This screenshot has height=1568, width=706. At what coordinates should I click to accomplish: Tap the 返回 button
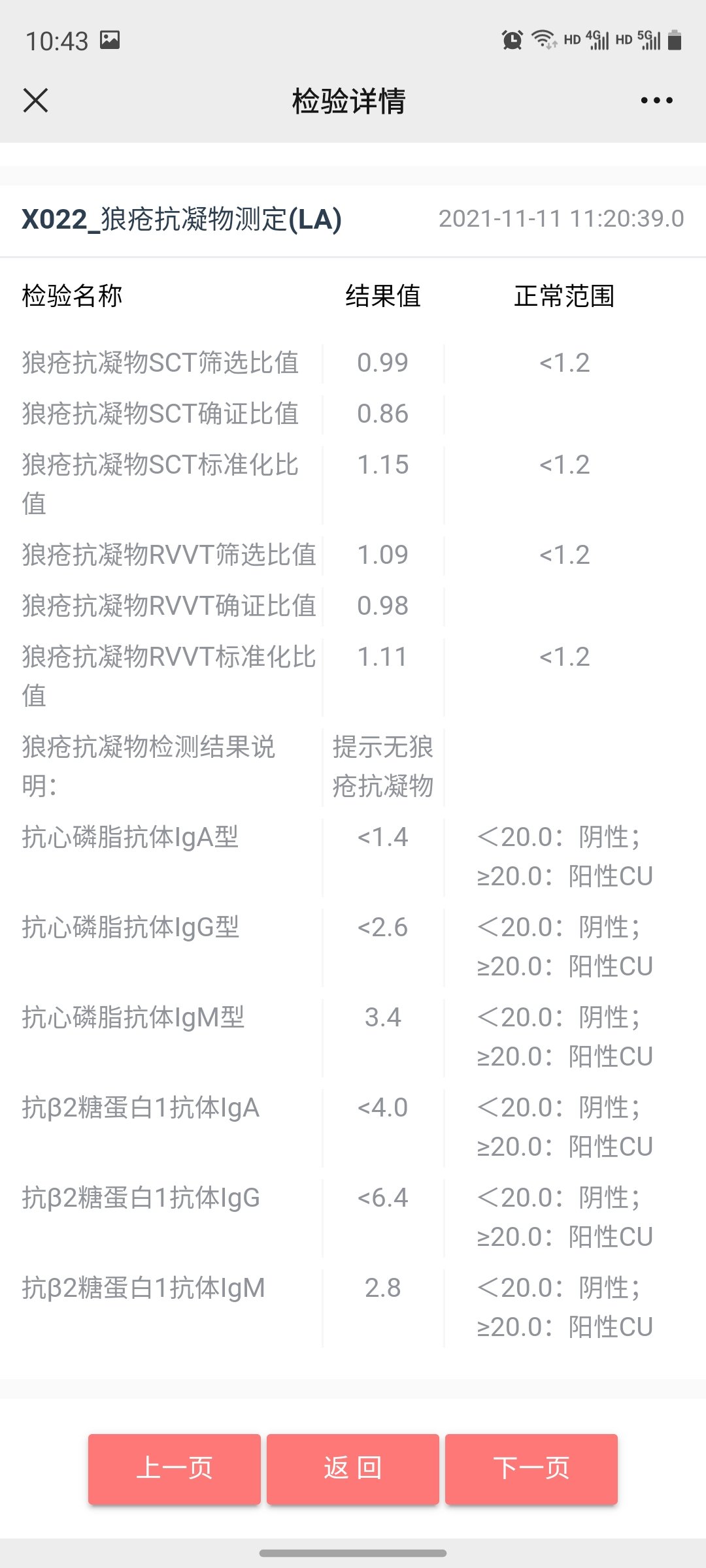(x=353, y=1469)
